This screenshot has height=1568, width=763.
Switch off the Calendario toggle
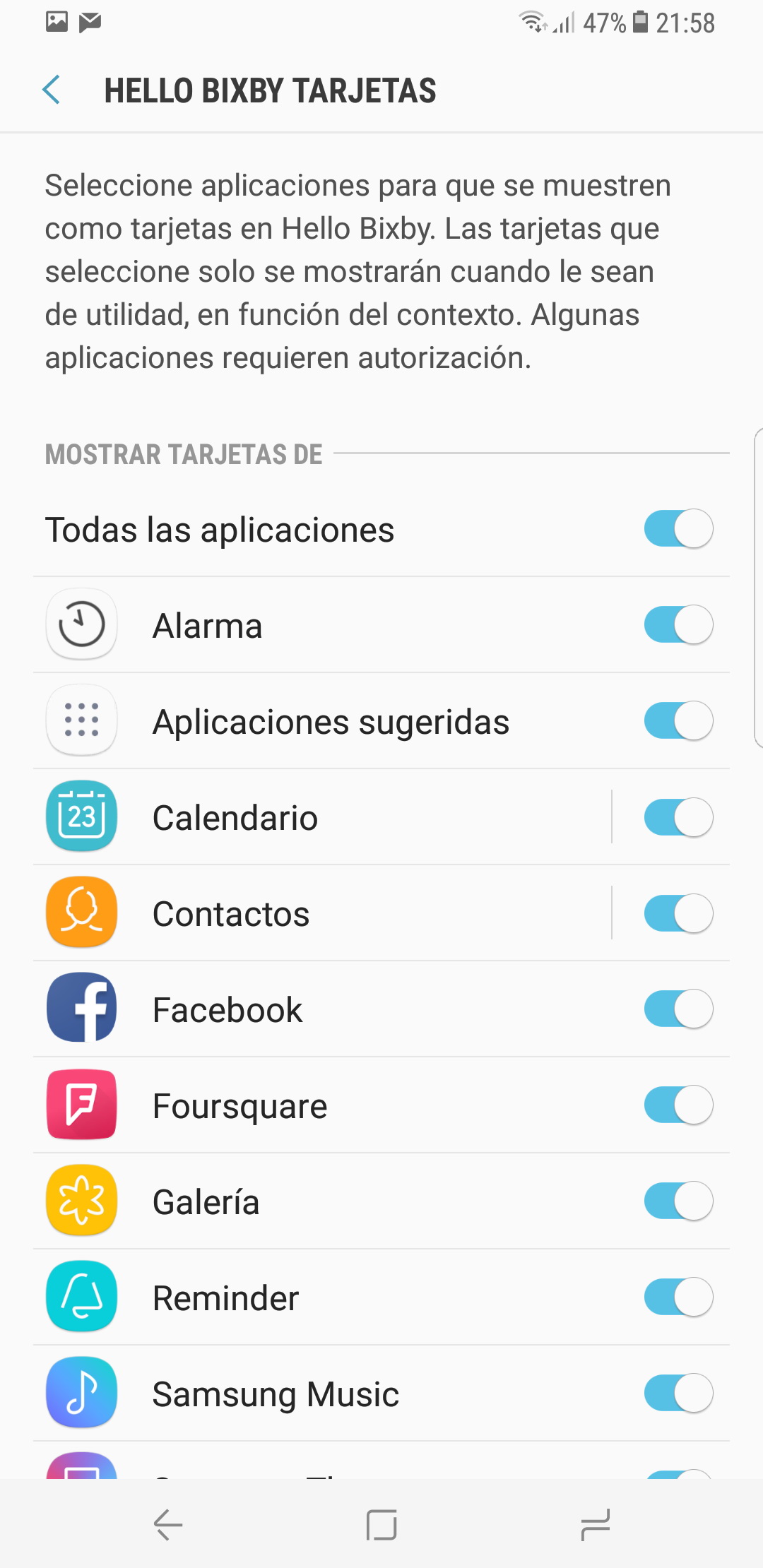coord(678,817)
